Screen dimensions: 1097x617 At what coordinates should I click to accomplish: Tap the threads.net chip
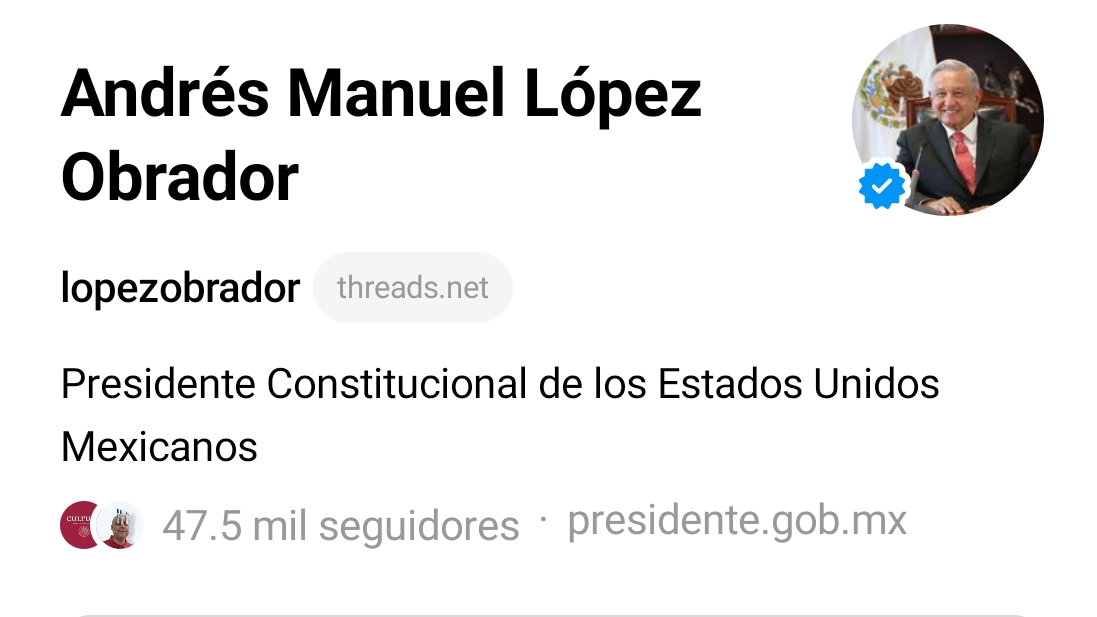pos(413,288)
